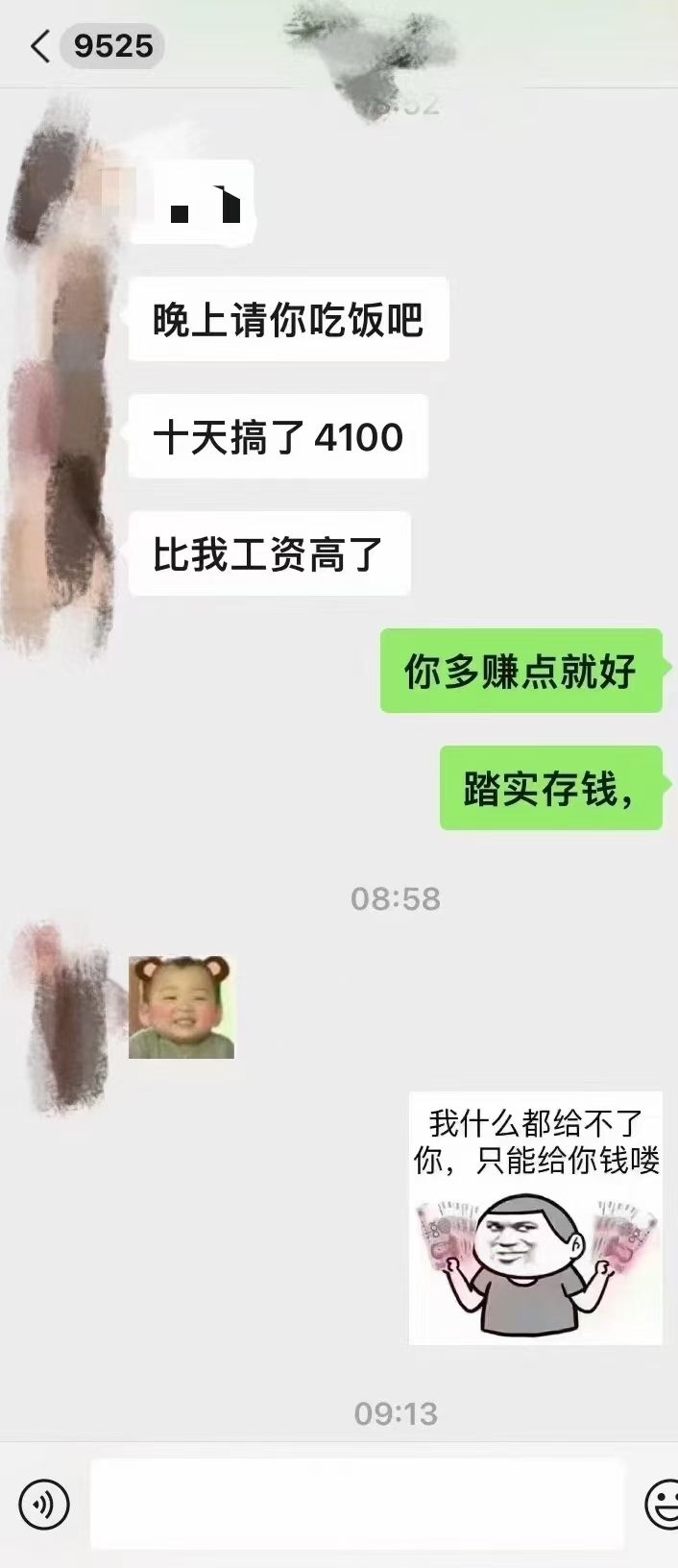Tap the message text input field
The image size is (678, 1568).
357,1504
